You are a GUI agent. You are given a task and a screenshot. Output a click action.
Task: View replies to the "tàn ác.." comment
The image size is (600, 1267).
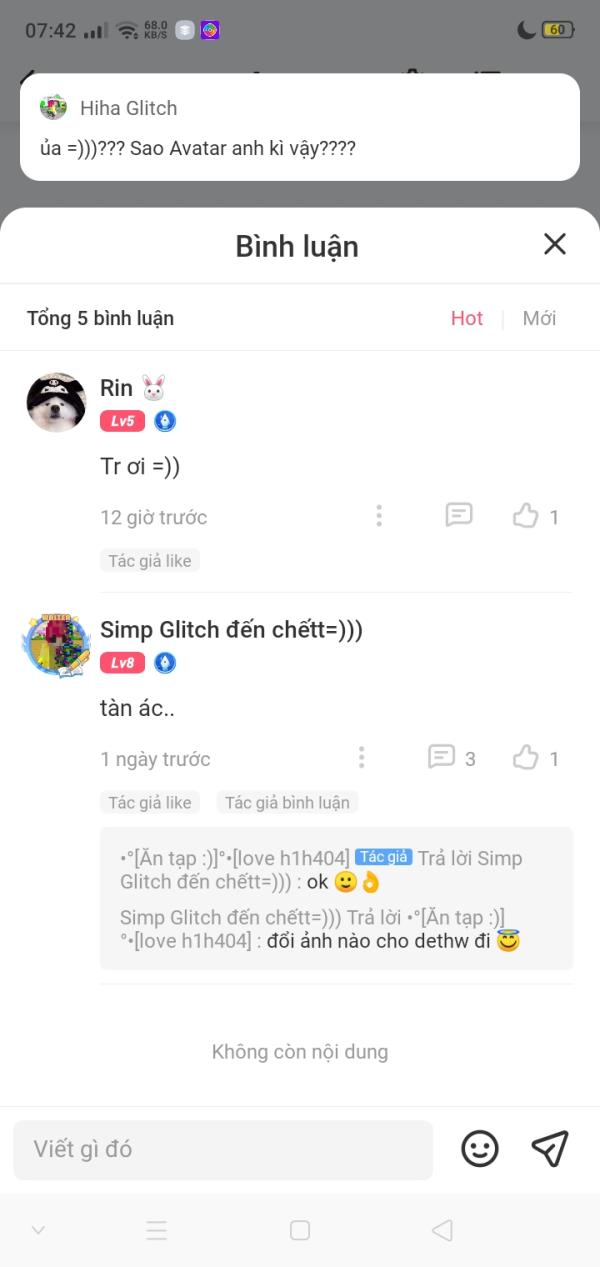click(x=451, y=757)
